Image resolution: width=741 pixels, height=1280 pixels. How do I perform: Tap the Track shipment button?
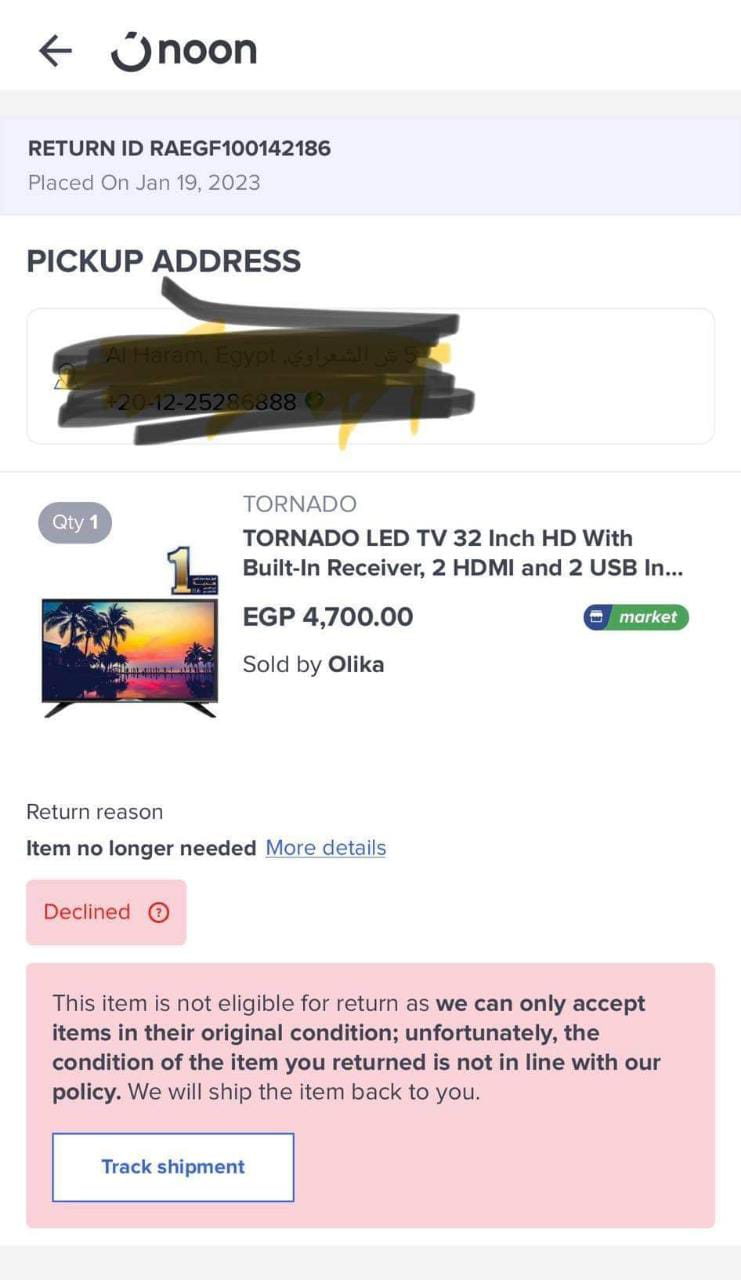tap(173, 1167)
